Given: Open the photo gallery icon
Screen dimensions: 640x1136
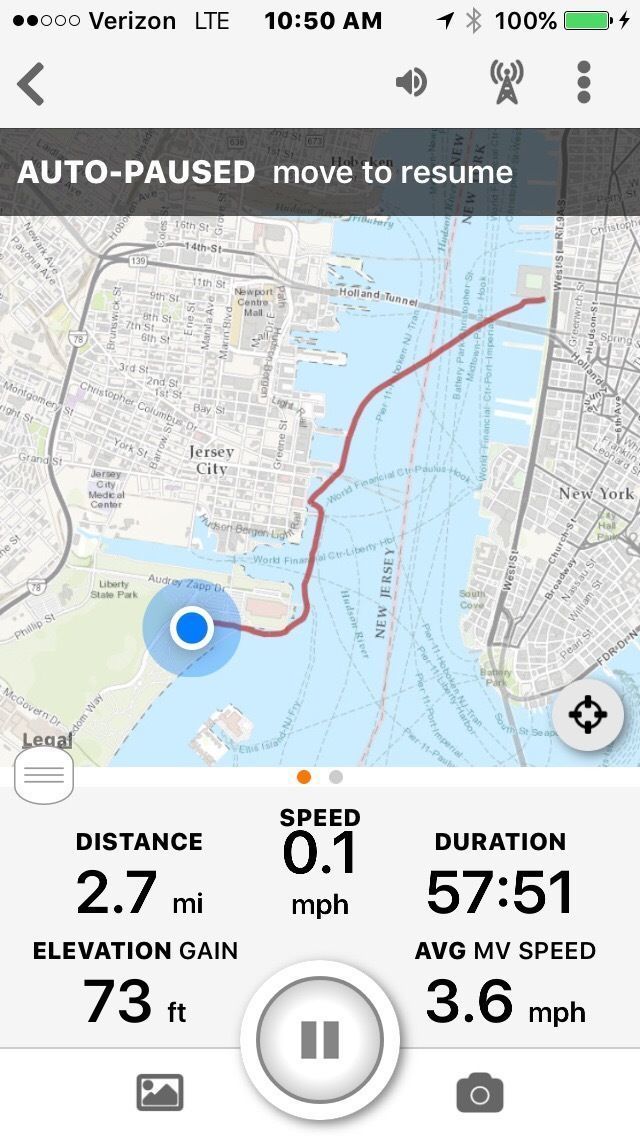Looking at the screenshot, I should pos(160,1093).
